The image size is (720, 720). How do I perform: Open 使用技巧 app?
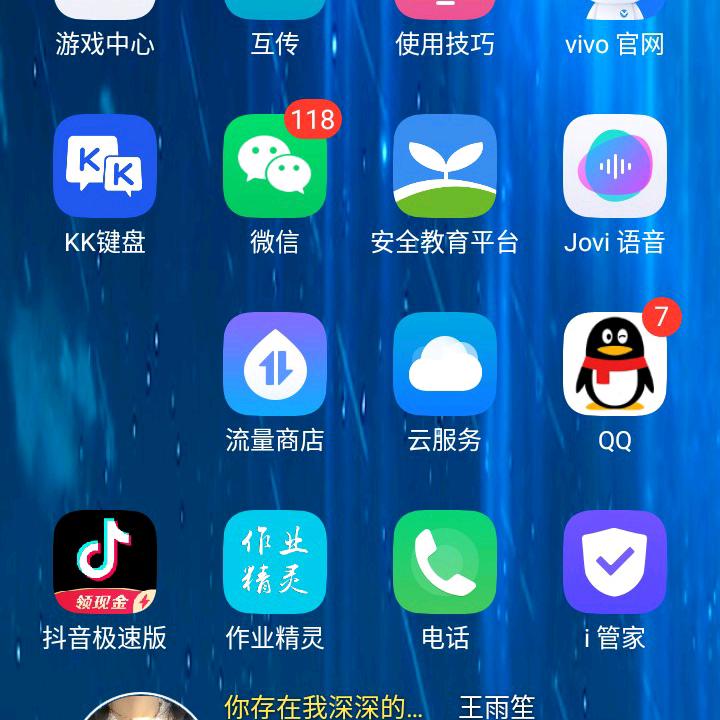click(x=445, y=20)
